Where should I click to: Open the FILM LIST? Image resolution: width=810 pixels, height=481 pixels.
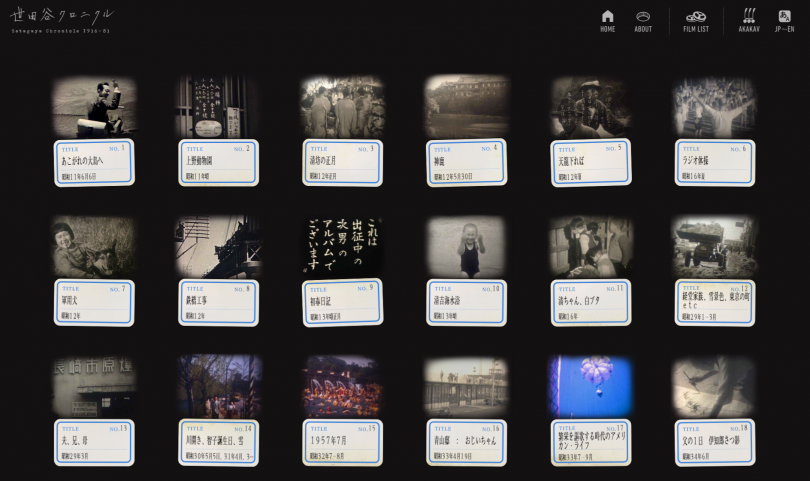[695, 21]
